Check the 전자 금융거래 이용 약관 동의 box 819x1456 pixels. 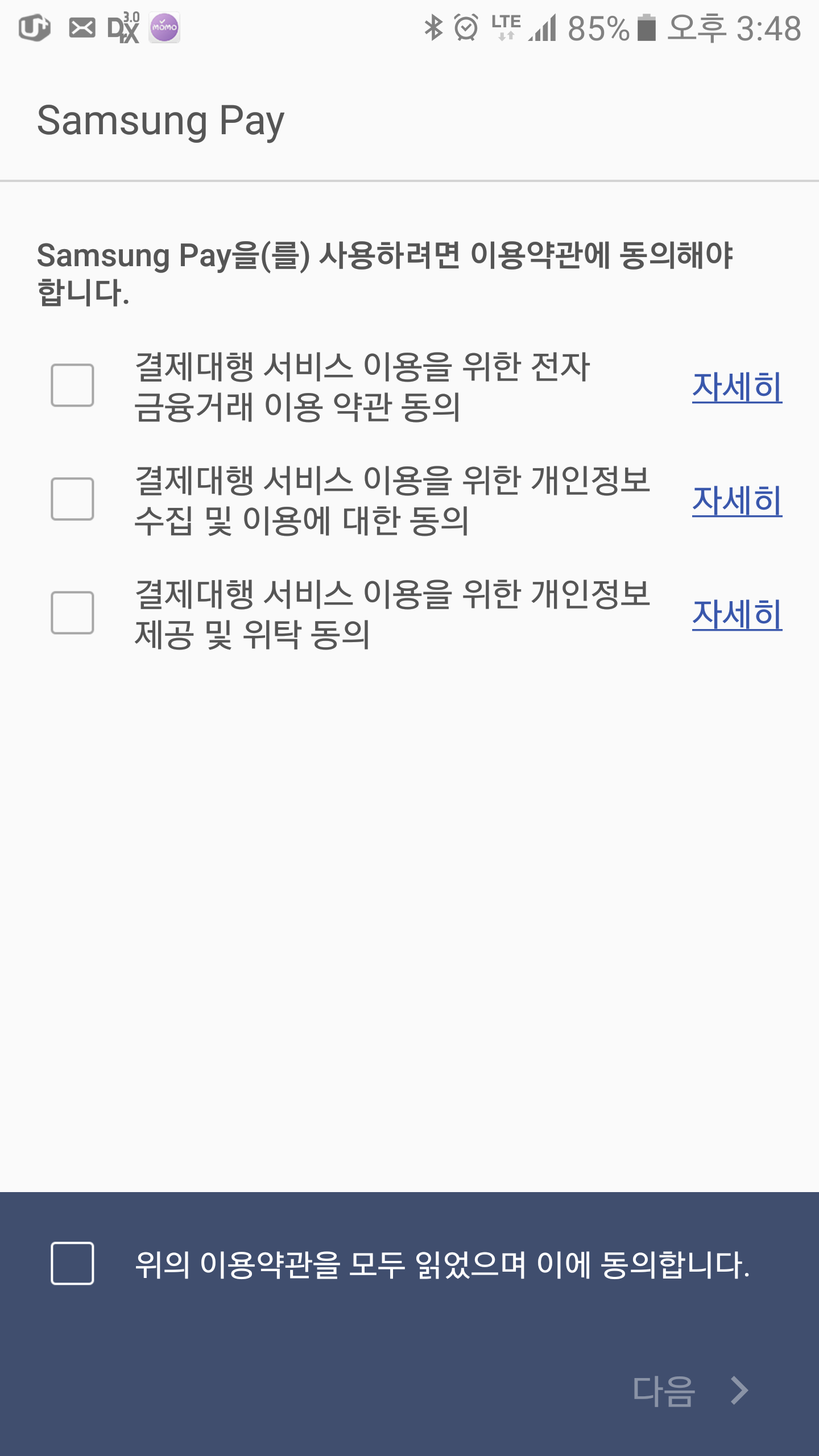click(x=72, y=386)
